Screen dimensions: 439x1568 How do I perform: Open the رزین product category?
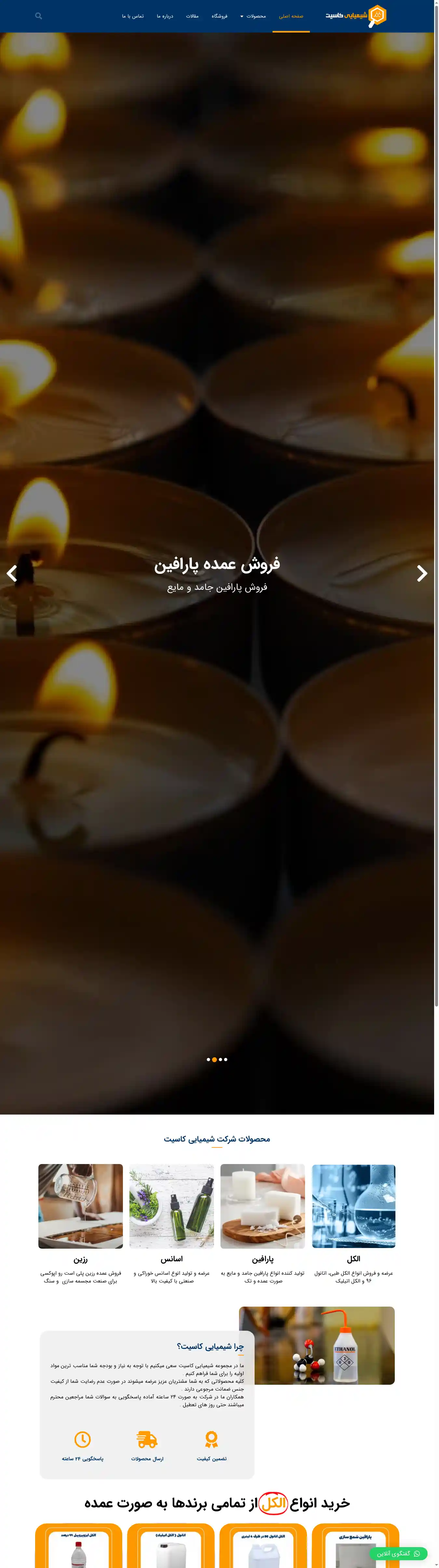tap(80, 1206)
